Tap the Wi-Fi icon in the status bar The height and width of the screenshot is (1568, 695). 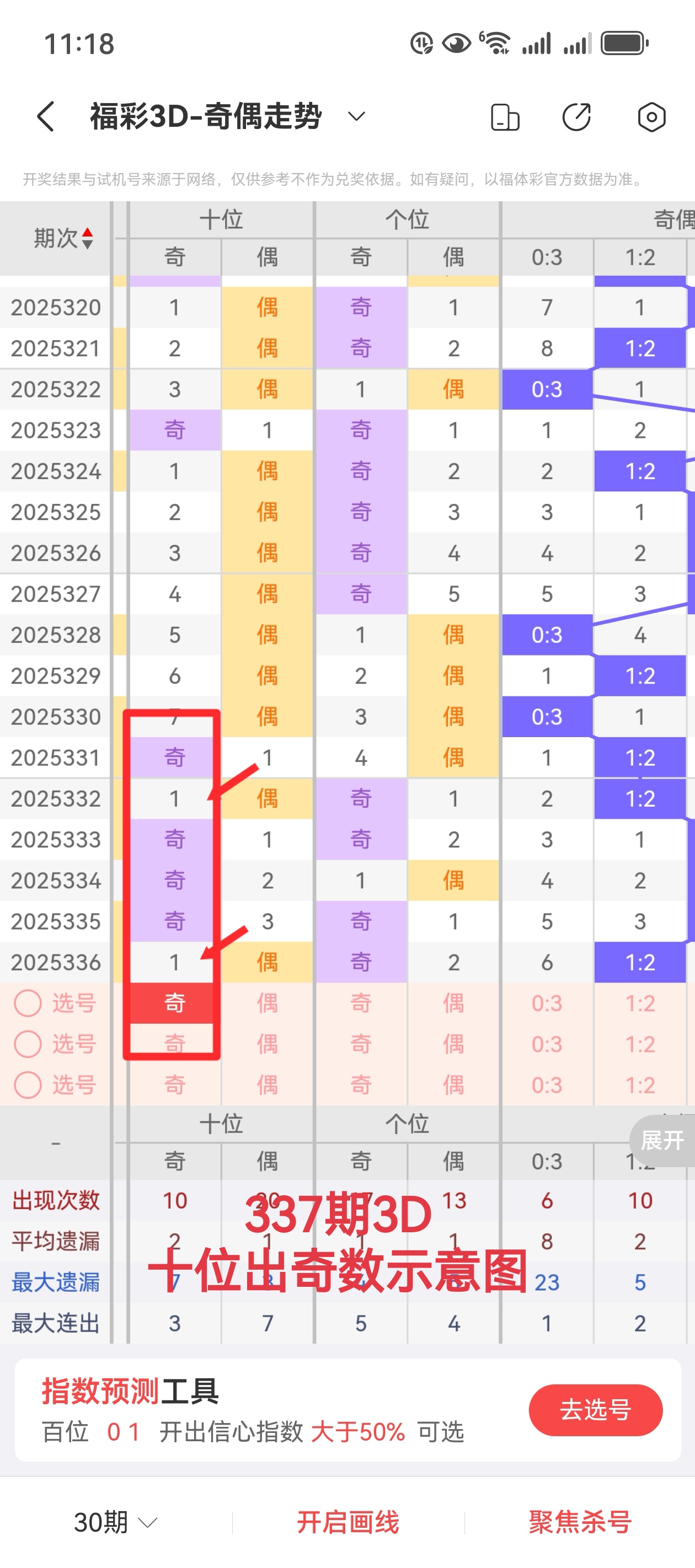coord(497,42)
